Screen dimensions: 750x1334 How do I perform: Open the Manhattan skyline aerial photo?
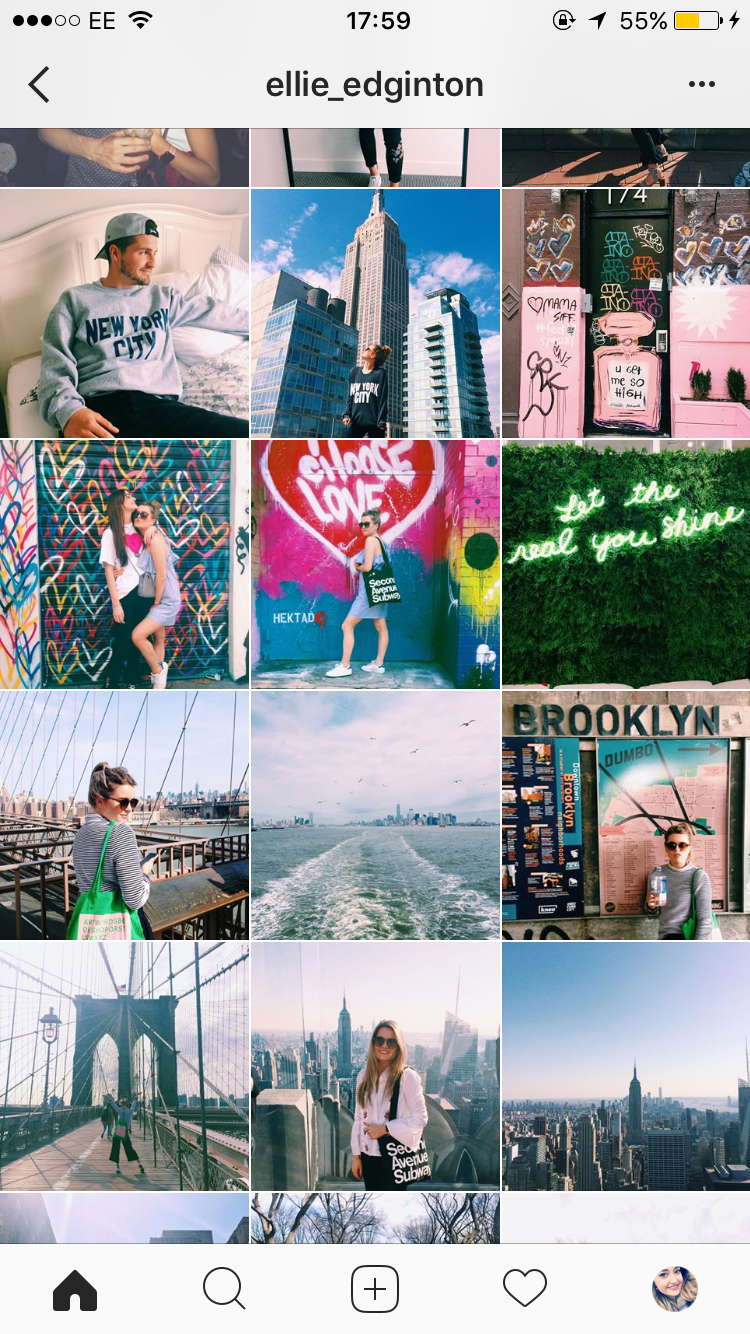pyautogui.click(x=626, y=1066)
